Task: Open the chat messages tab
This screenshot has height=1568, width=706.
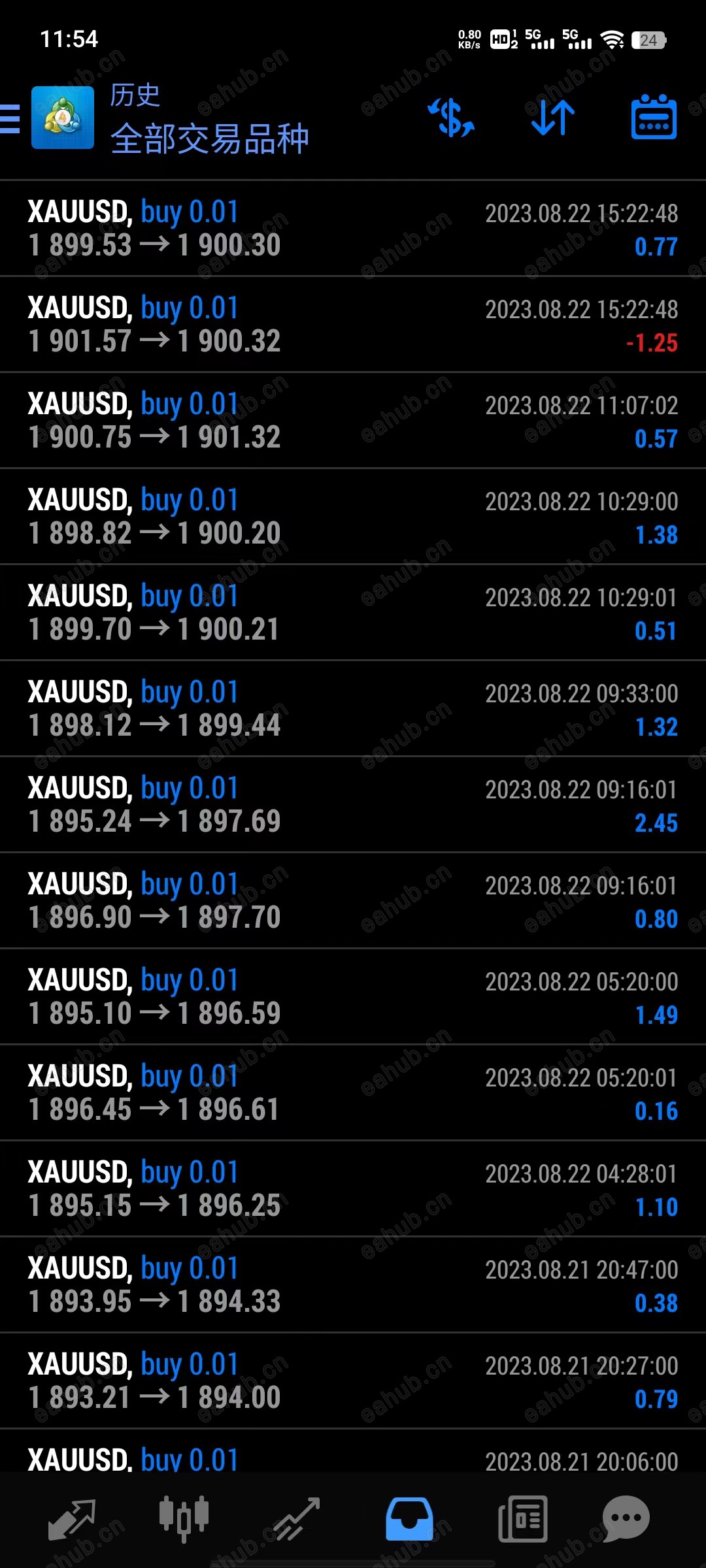Action: click(626, 1518)
